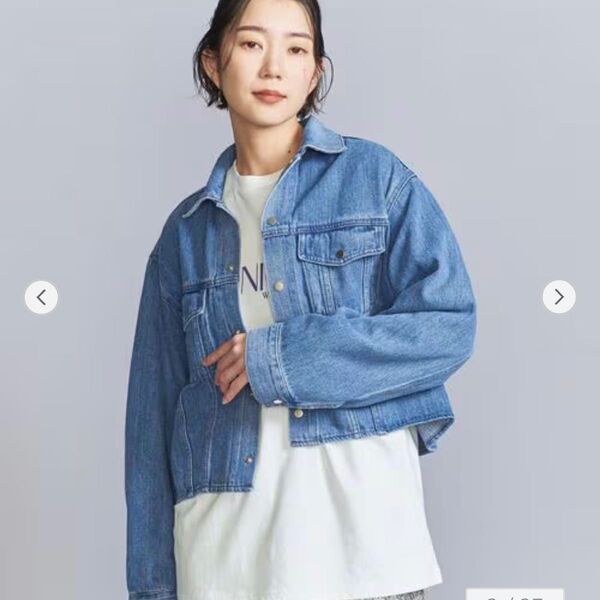The height and width of the screenshot is (600, 600).
Task: Advance to the next product photo
Action: click(x=559, y=297)
